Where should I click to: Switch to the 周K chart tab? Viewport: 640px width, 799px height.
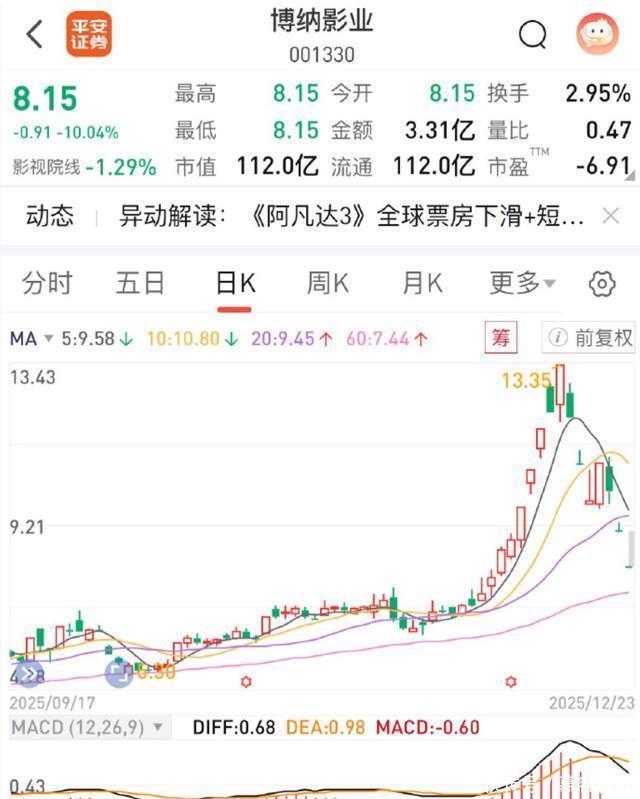pos(327,284)
